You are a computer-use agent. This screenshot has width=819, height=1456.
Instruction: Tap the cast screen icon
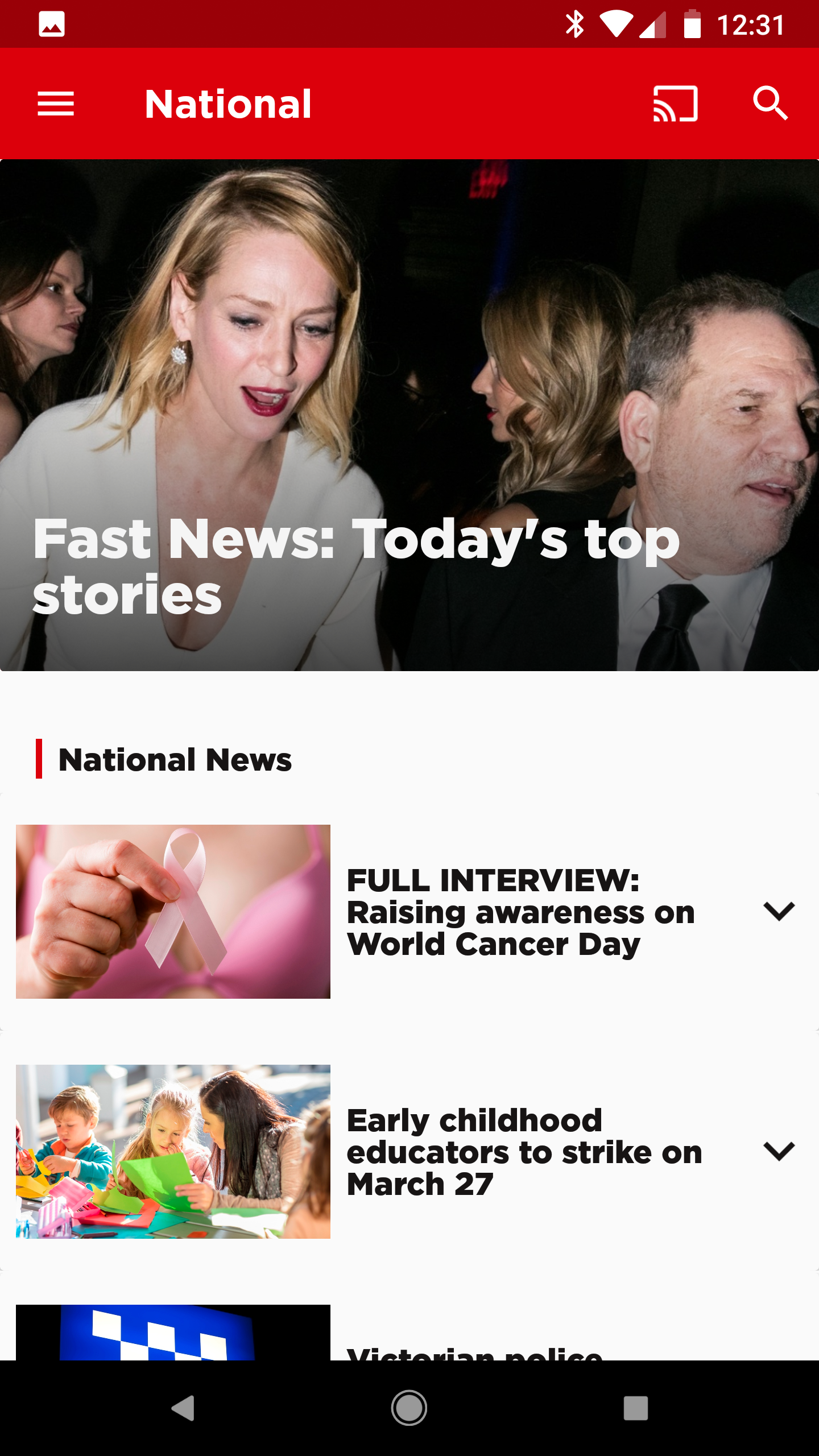675,104
